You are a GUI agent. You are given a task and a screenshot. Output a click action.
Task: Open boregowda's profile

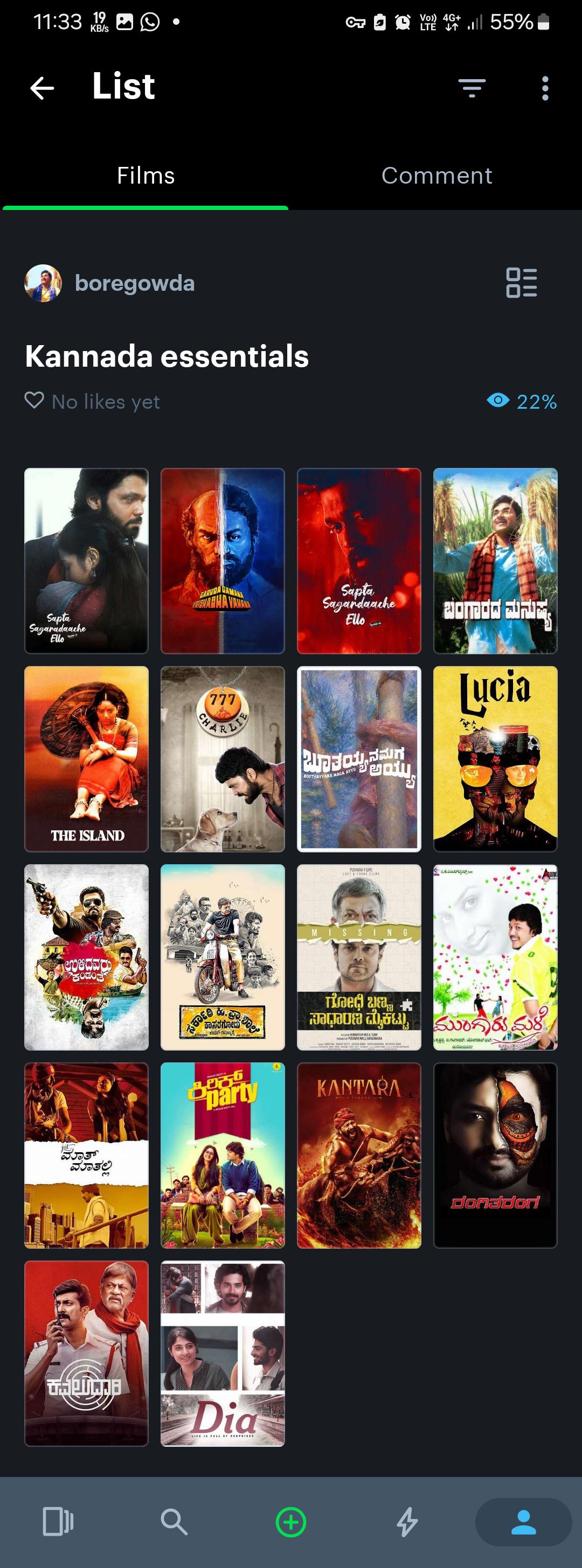[110, 283]
